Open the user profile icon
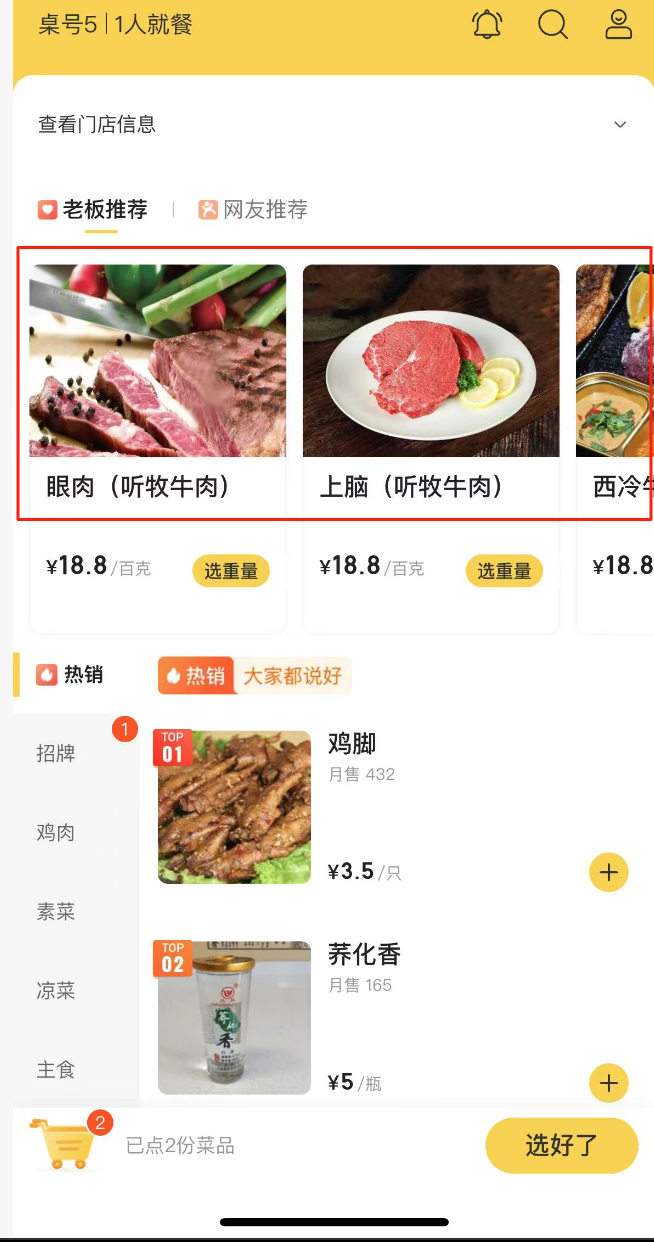Viewport: 654px width, 1242px height. coord(619,24)
